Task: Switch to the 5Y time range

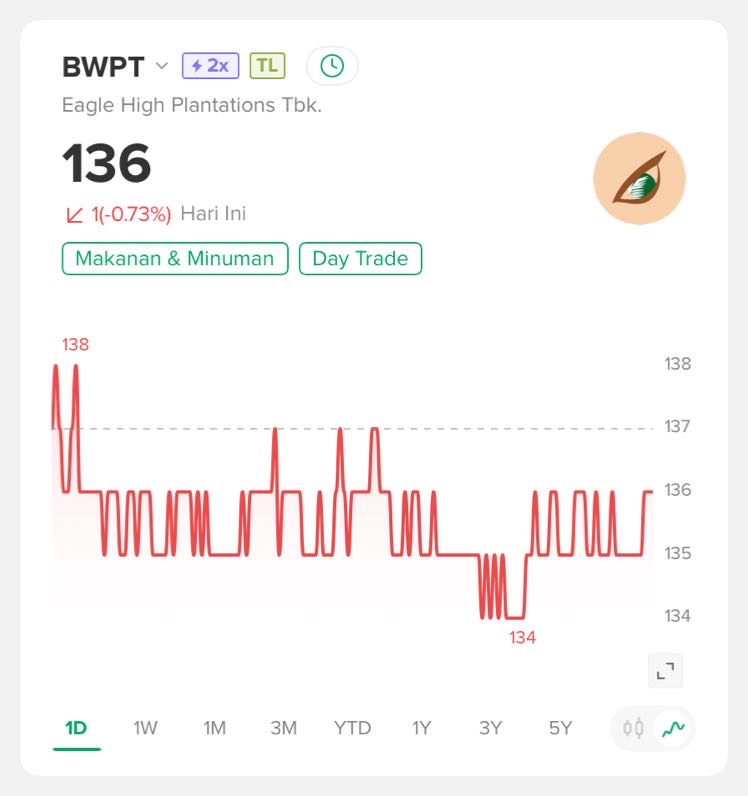Action: pyautogui.click(x=560, y=728)
